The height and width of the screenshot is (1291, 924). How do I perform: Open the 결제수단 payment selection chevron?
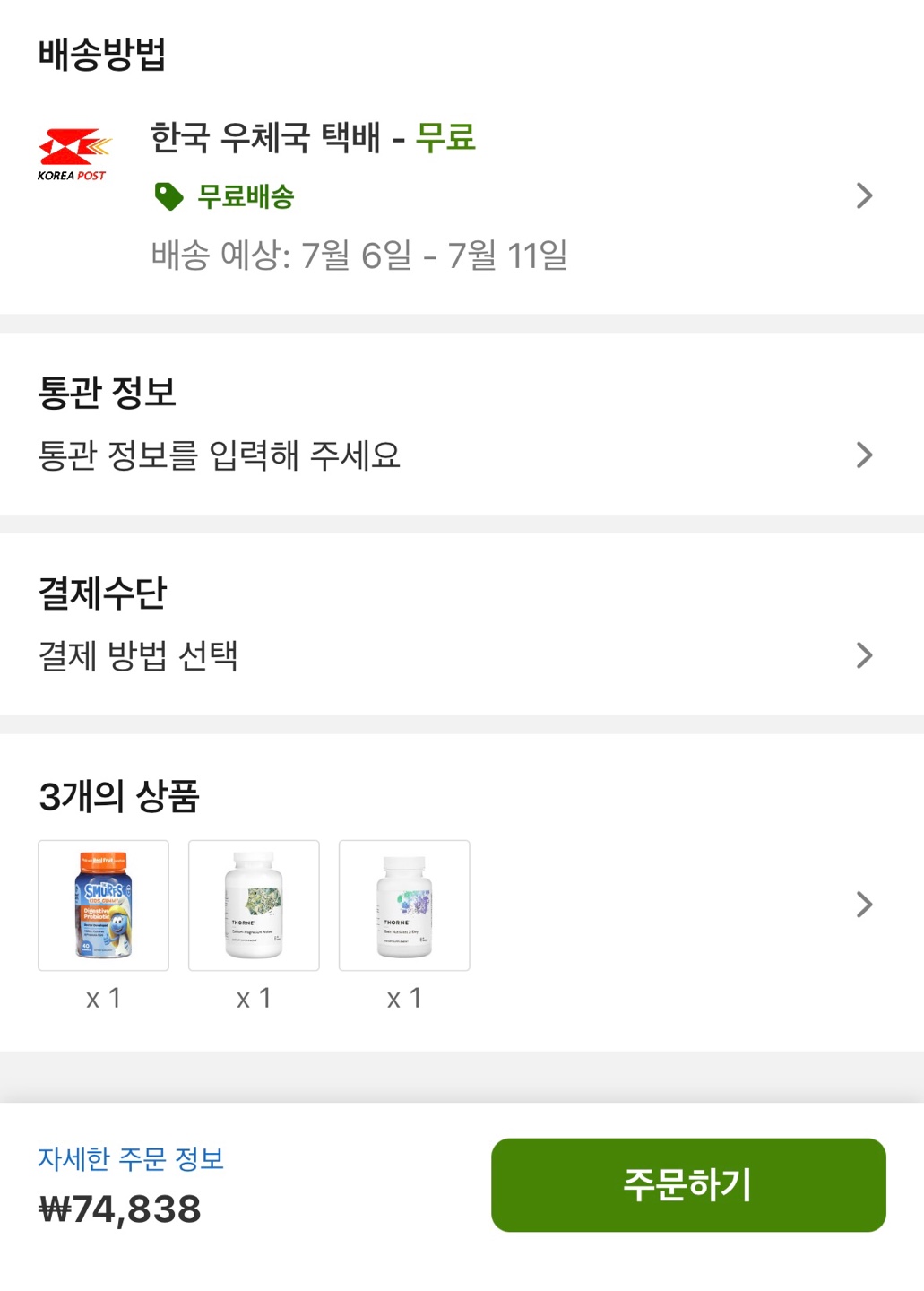[x=863, y=655]
